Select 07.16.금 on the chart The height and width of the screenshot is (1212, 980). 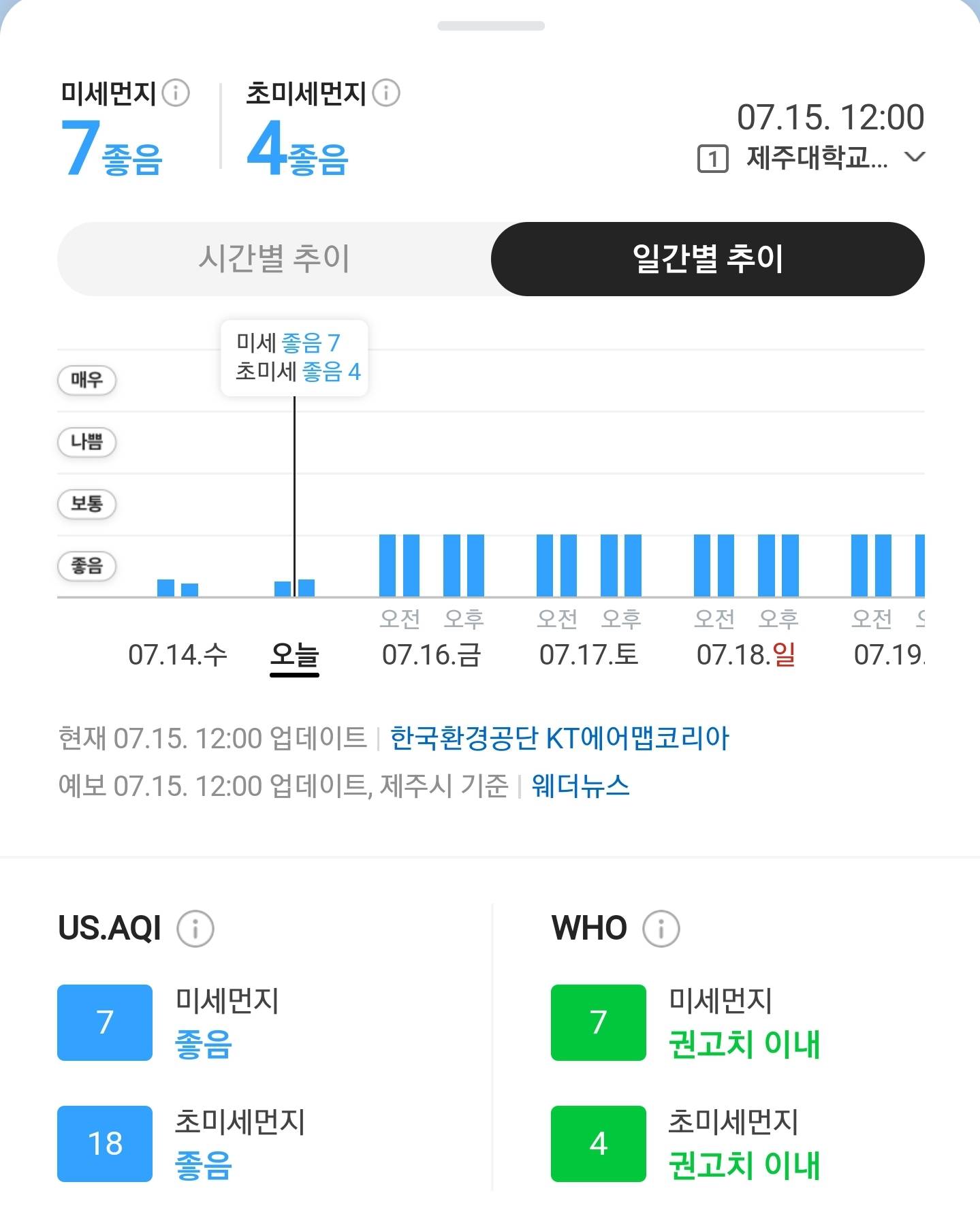431,654
